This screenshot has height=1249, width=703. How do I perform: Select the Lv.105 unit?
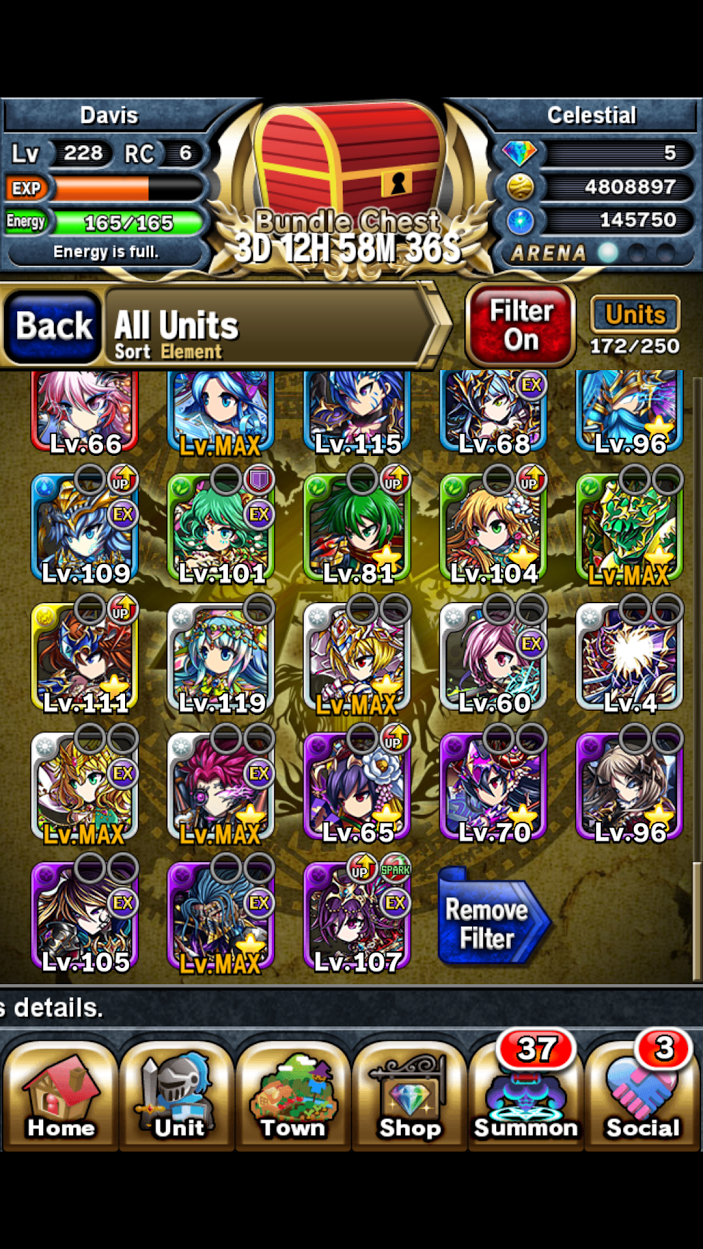[x=85, y=916]
